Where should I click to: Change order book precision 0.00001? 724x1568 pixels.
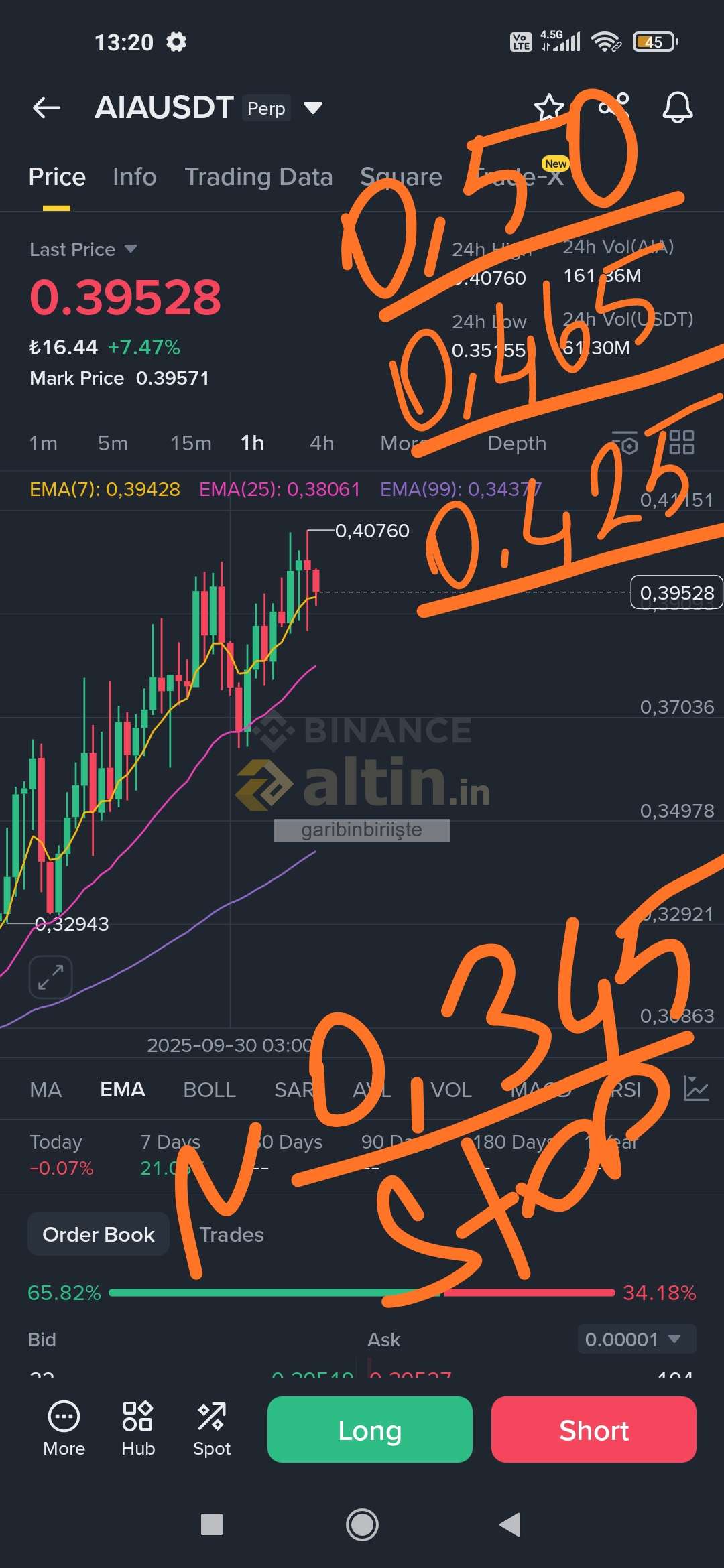(x=636, y=1340)
